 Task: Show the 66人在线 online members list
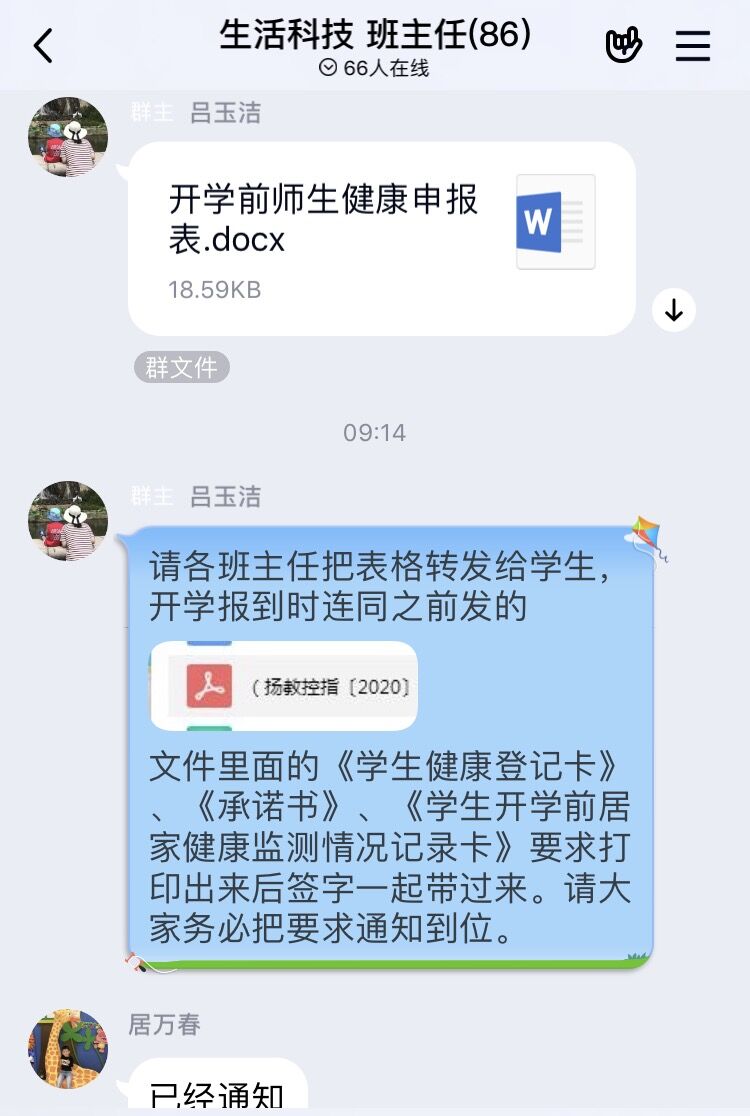pyautogui.click(x=374, y=68)
